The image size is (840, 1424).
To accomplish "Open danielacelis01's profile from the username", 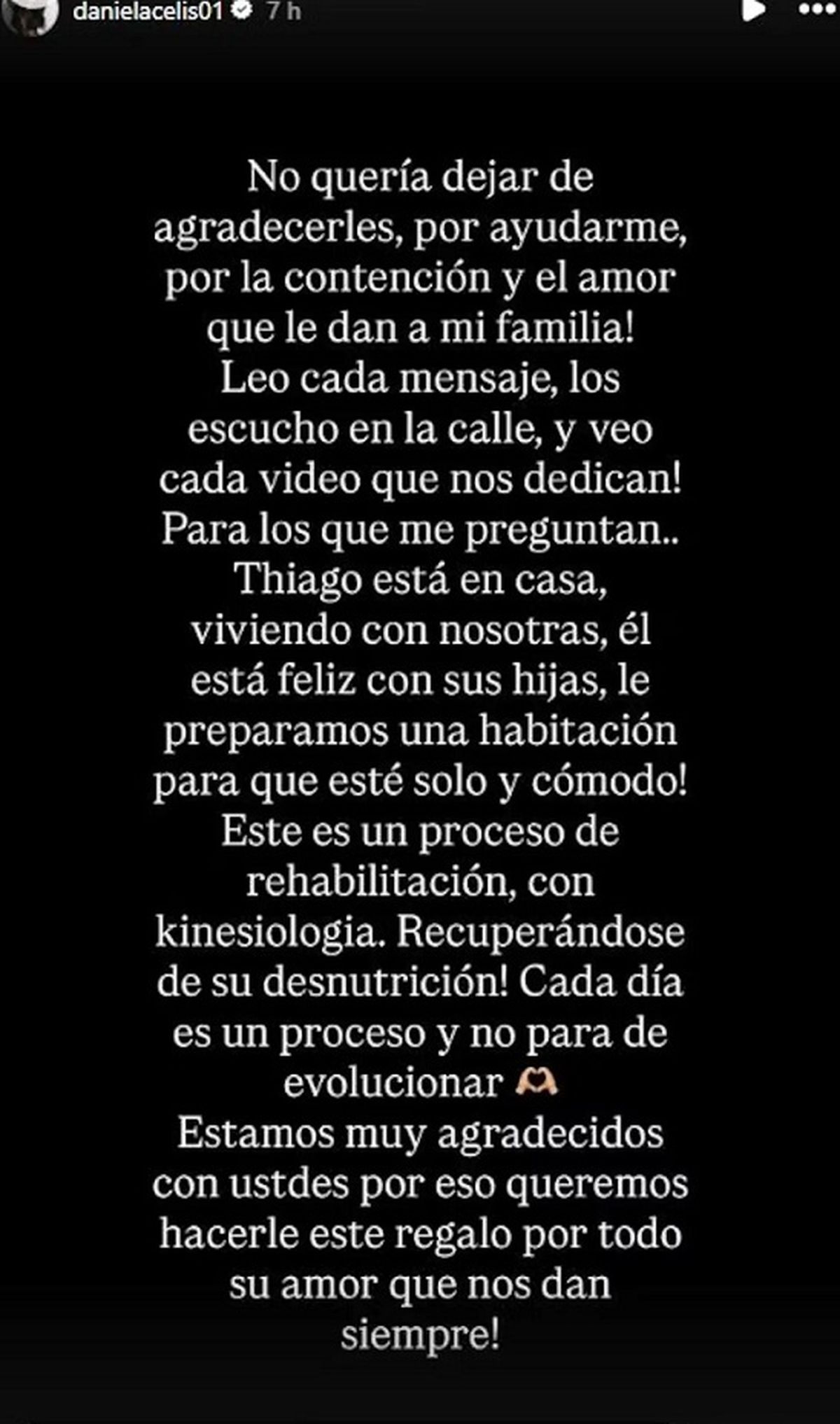I will (x=147, y=12).
